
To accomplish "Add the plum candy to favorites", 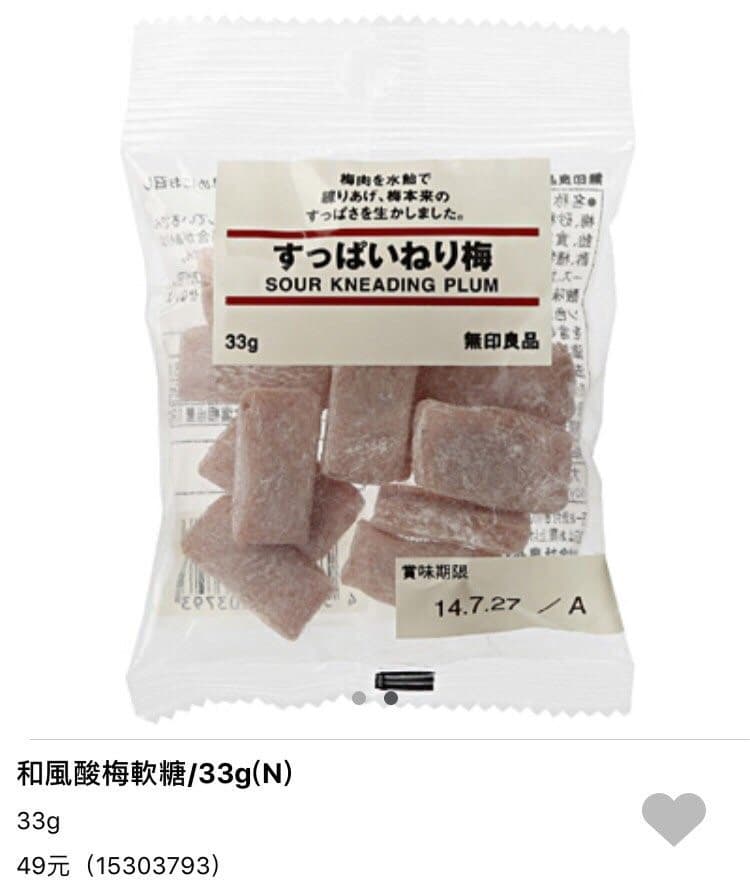I will point(674,819).
